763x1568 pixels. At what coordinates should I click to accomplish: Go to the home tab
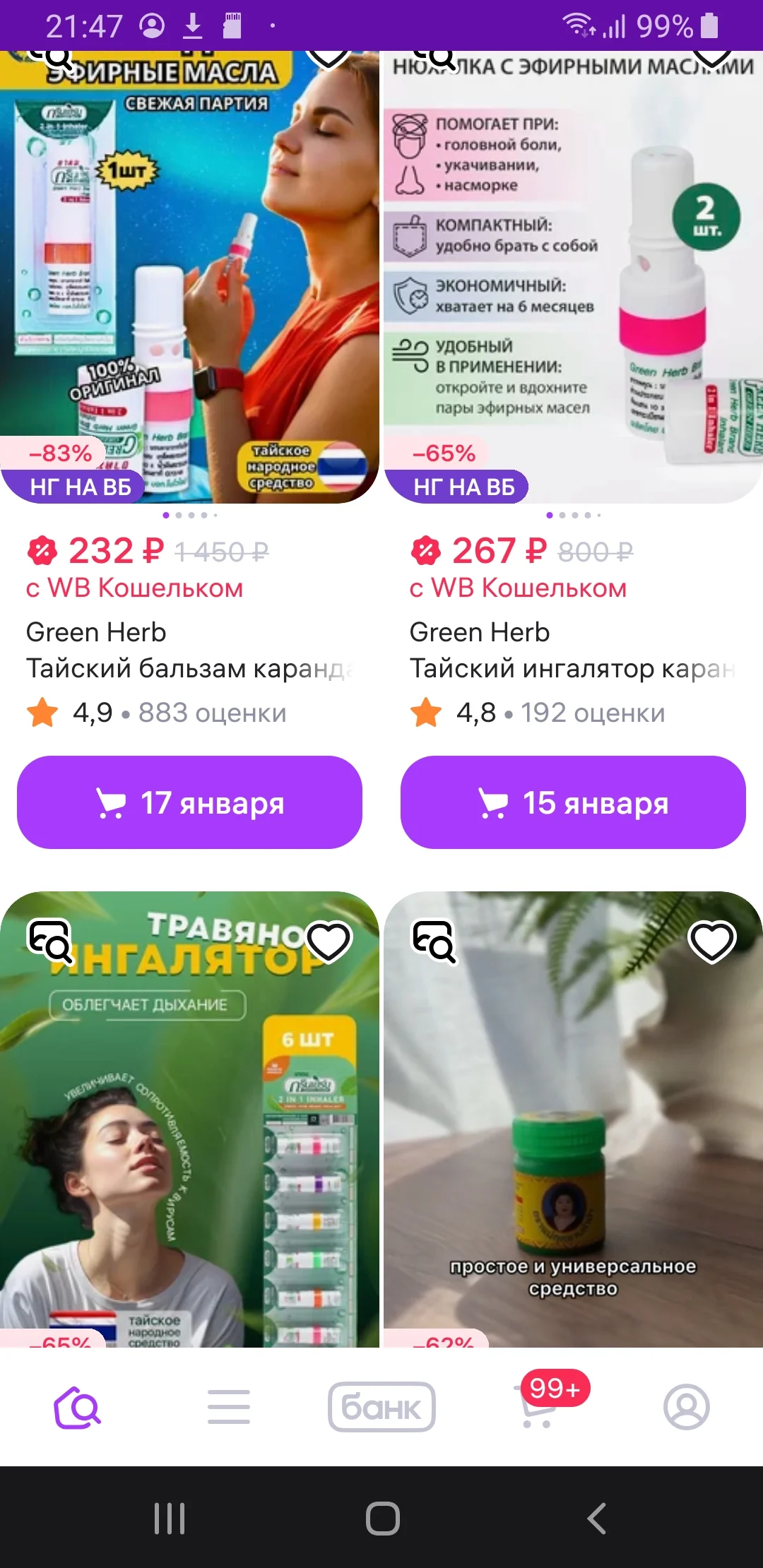click(77, 1407)
